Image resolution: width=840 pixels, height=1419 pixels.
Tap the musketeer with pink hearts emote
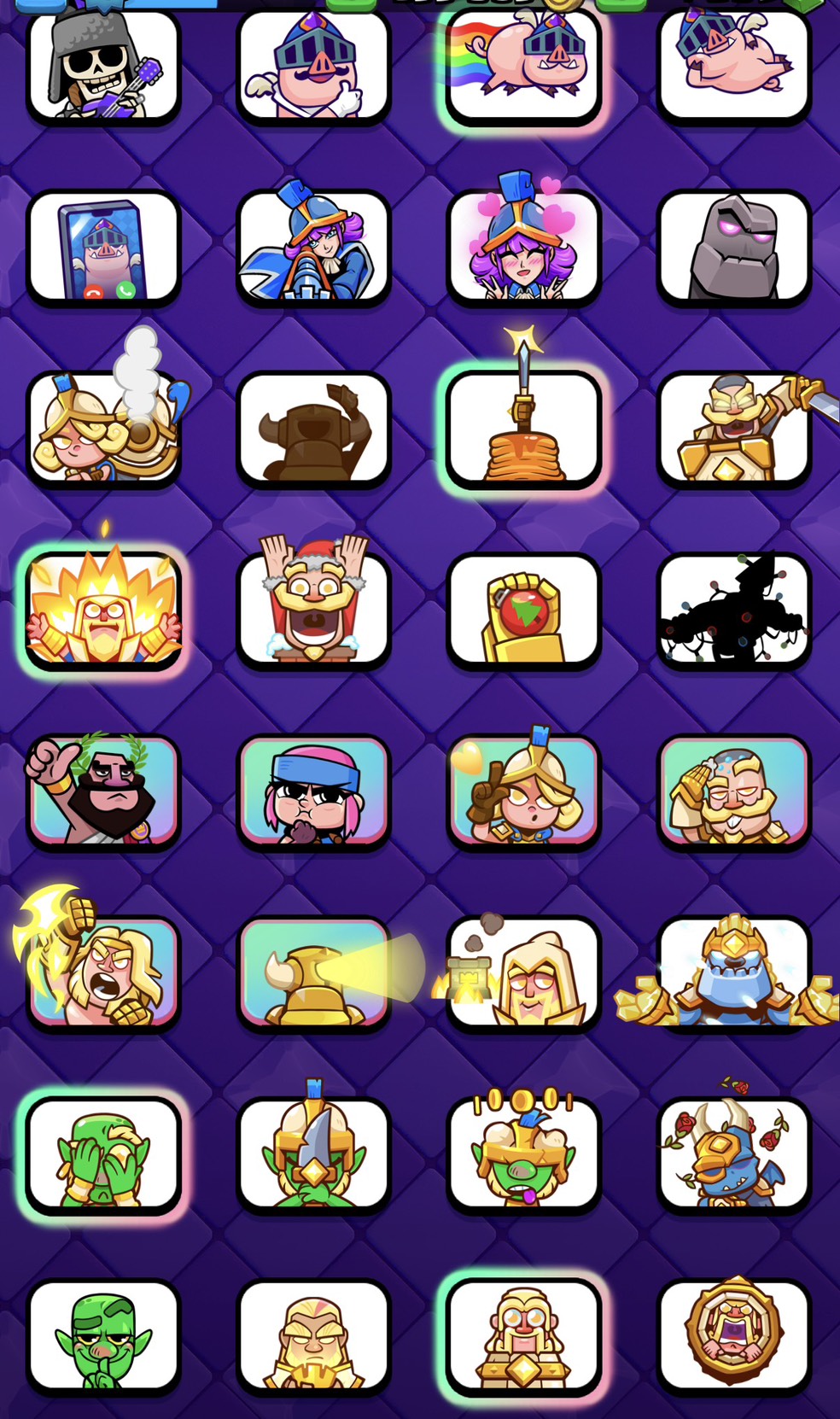pyautogui.click(x=523, y=248)
